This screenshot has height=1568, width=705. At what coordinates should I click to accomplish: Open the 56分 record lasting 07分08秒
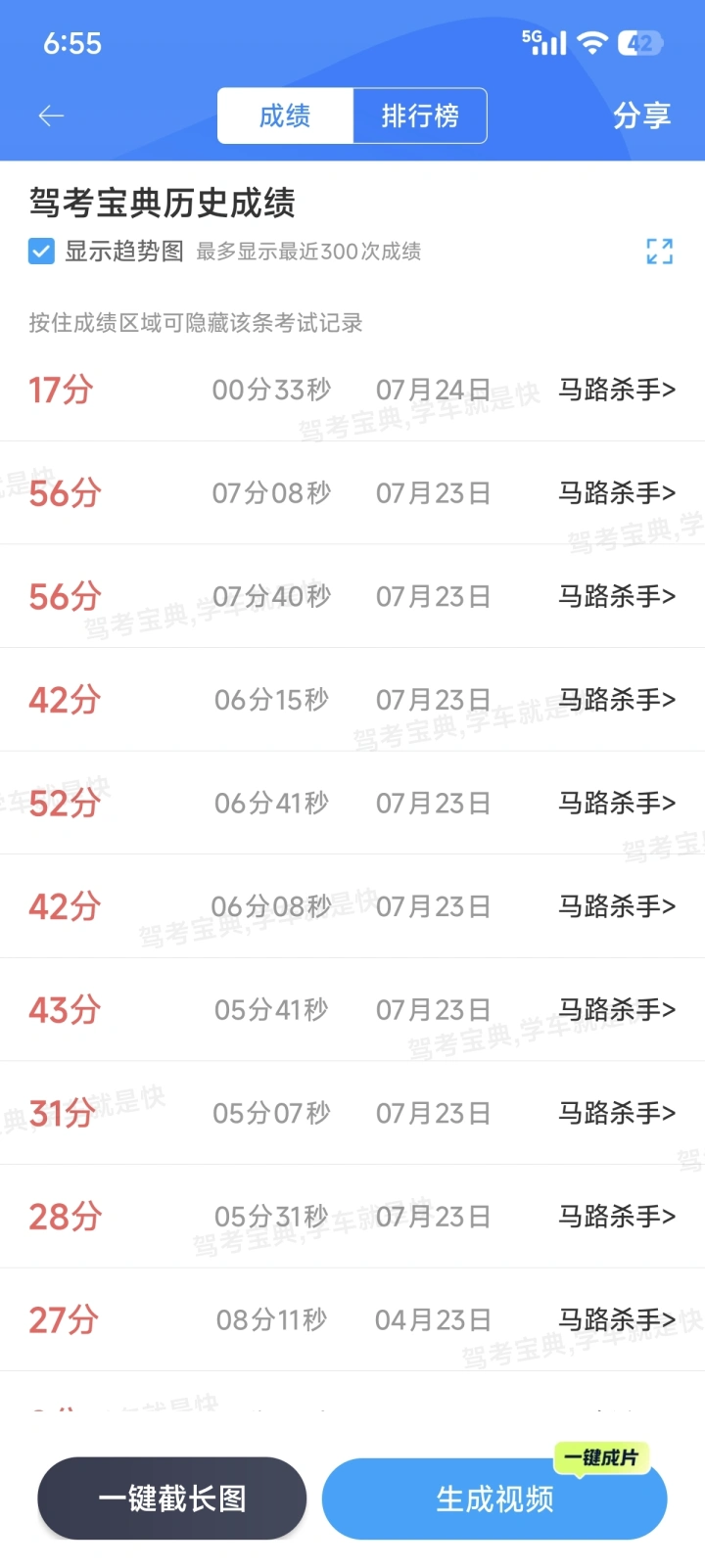(x=352, y=493)
